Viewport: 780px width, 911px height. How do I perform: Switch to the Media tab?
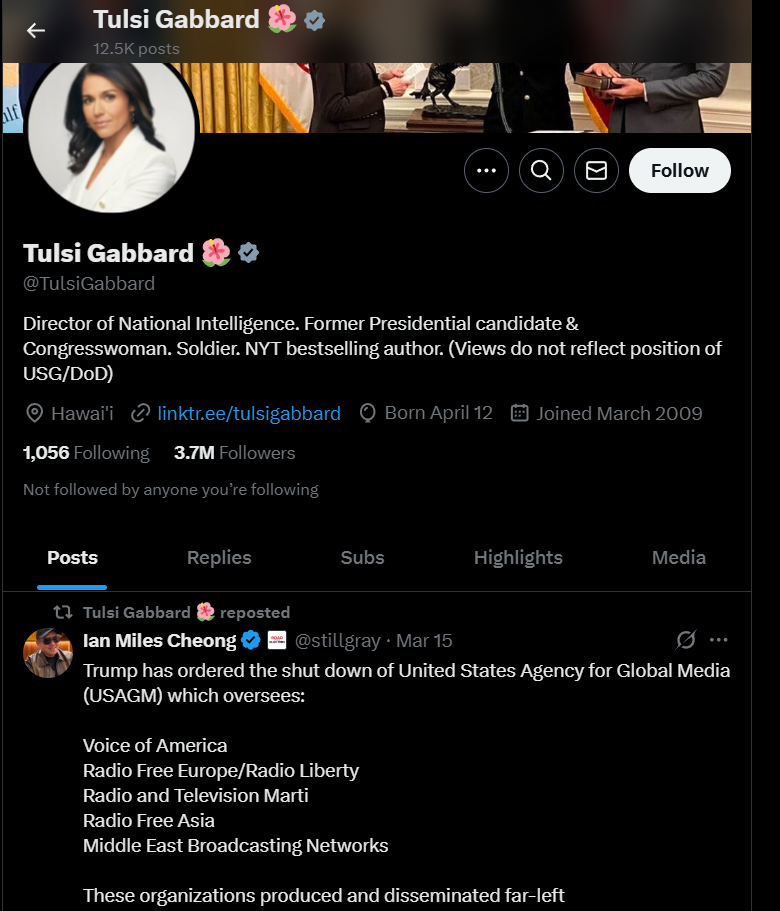pos(678,558)
